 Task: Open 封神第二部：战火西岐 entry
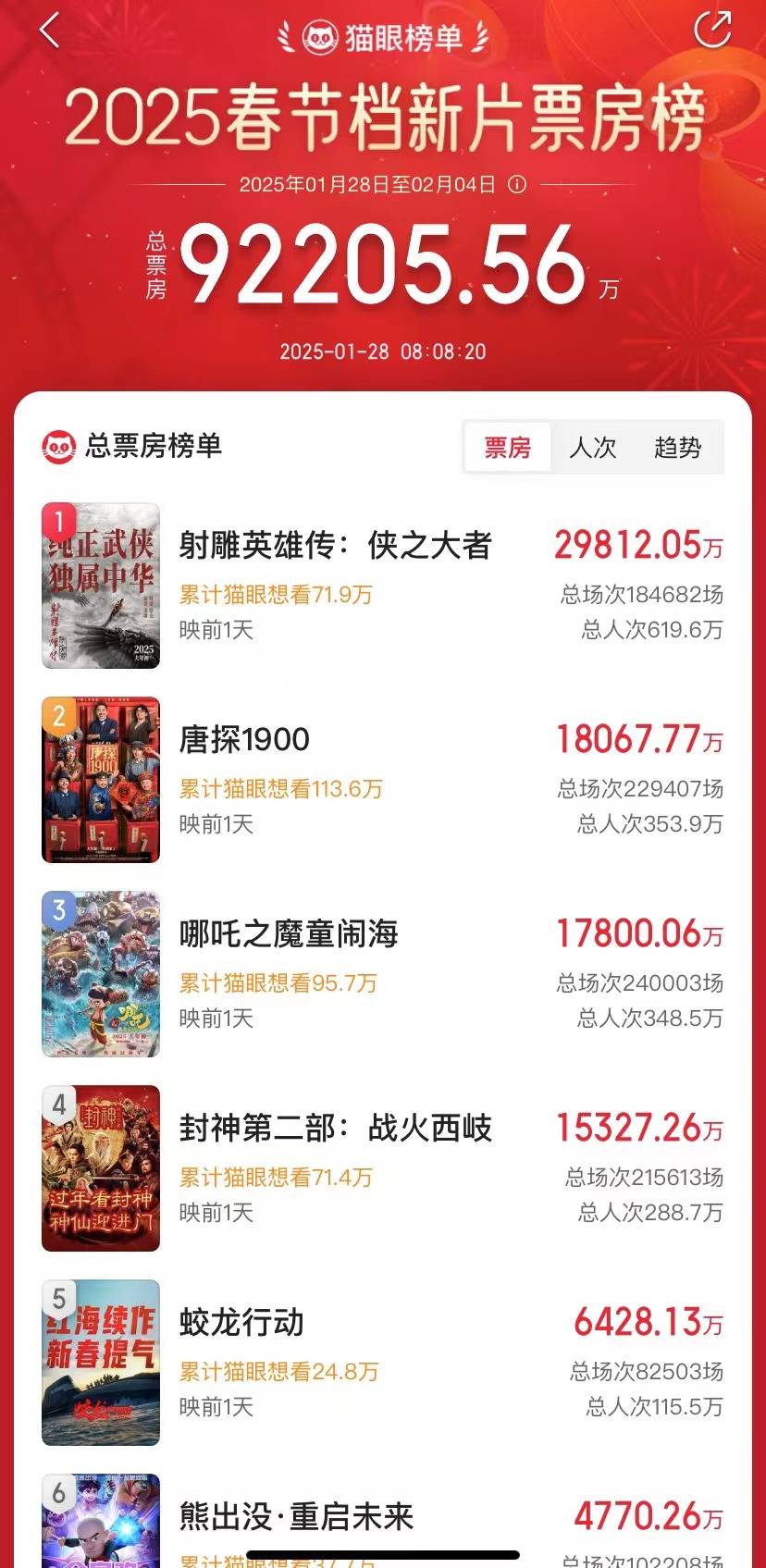coord(335,1129)
